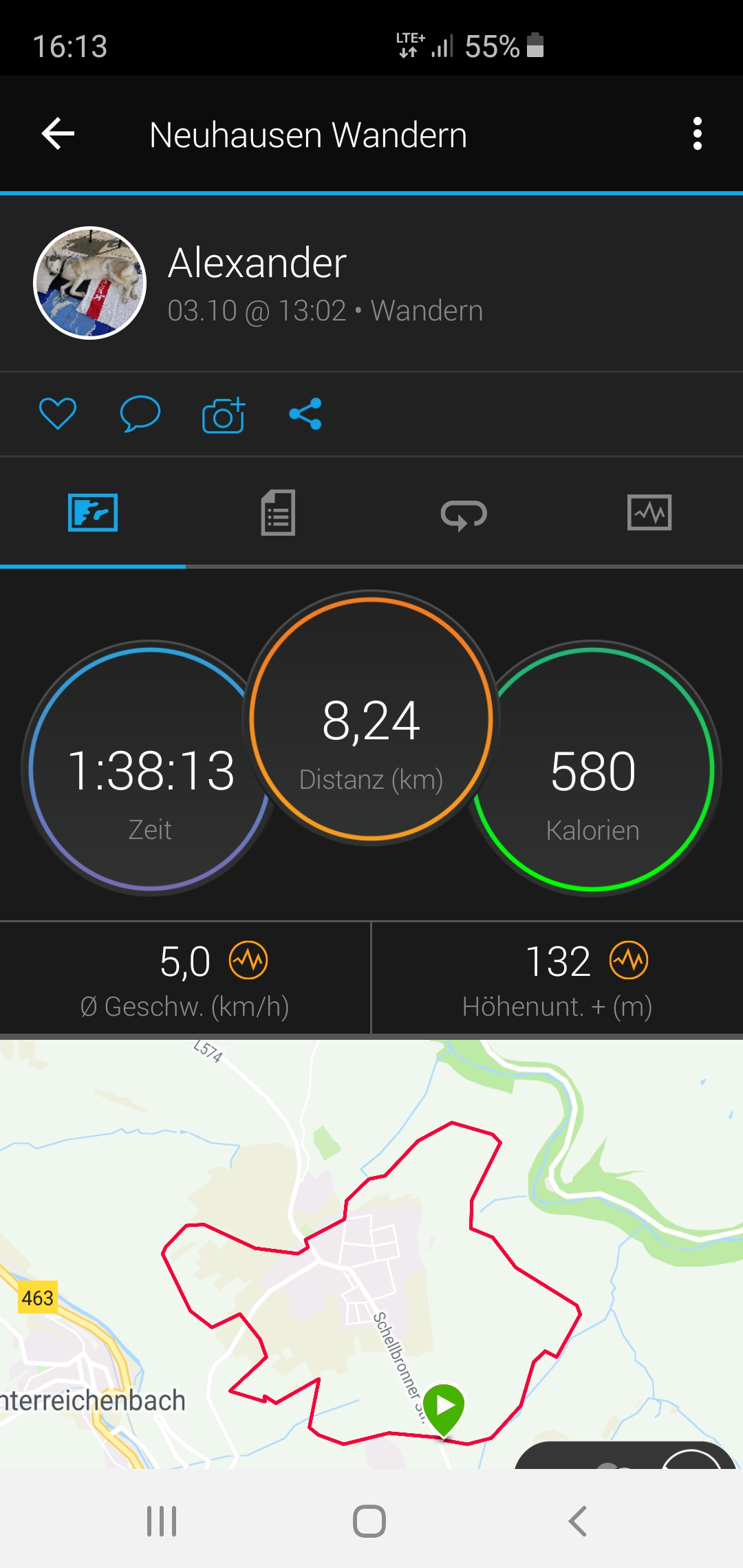This screenshot has width=743, height=1568.
Task: Go back using the app bar arrow
Action: (58, 133)
